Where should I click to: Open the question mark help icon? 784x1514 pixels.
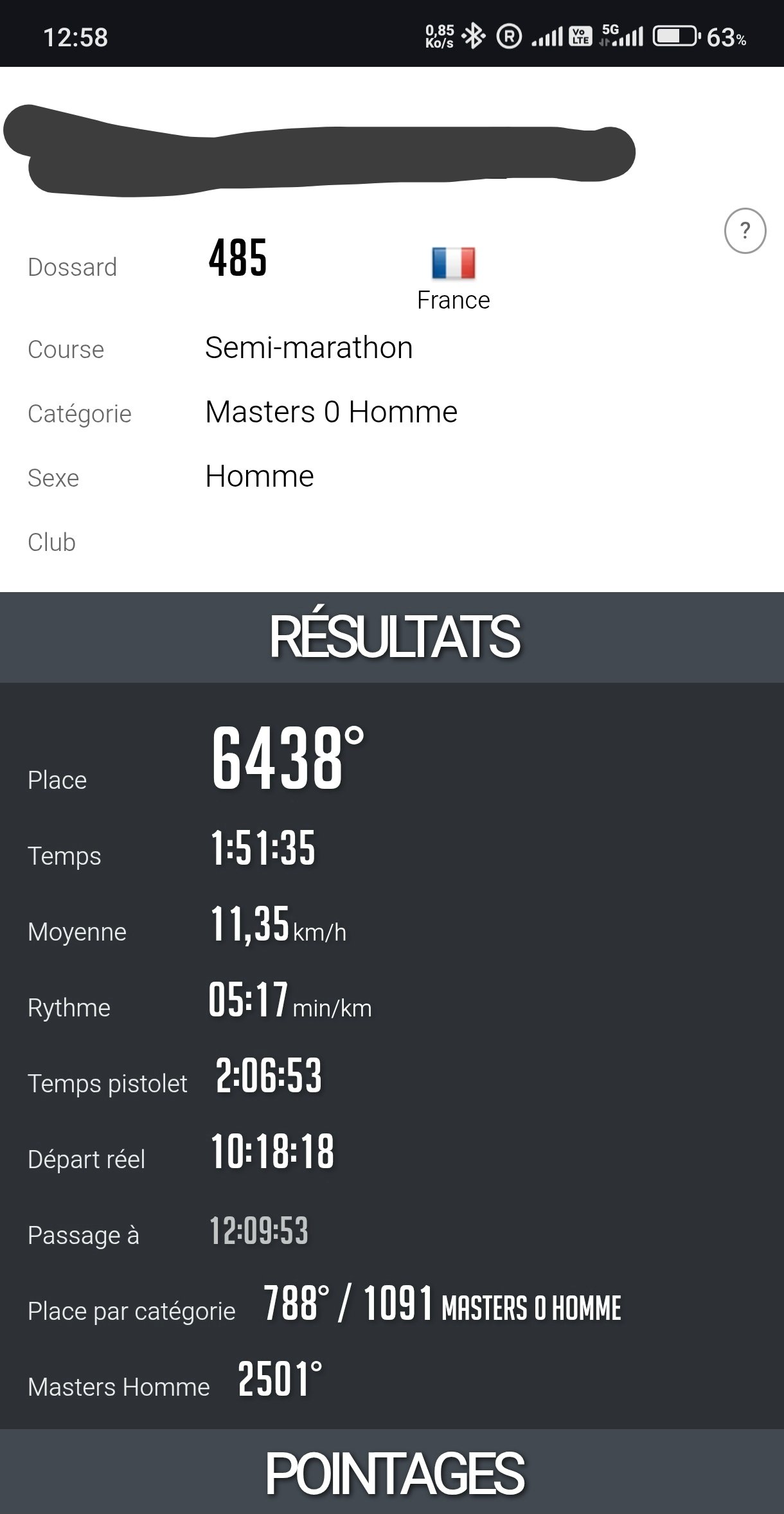[745, 231]
